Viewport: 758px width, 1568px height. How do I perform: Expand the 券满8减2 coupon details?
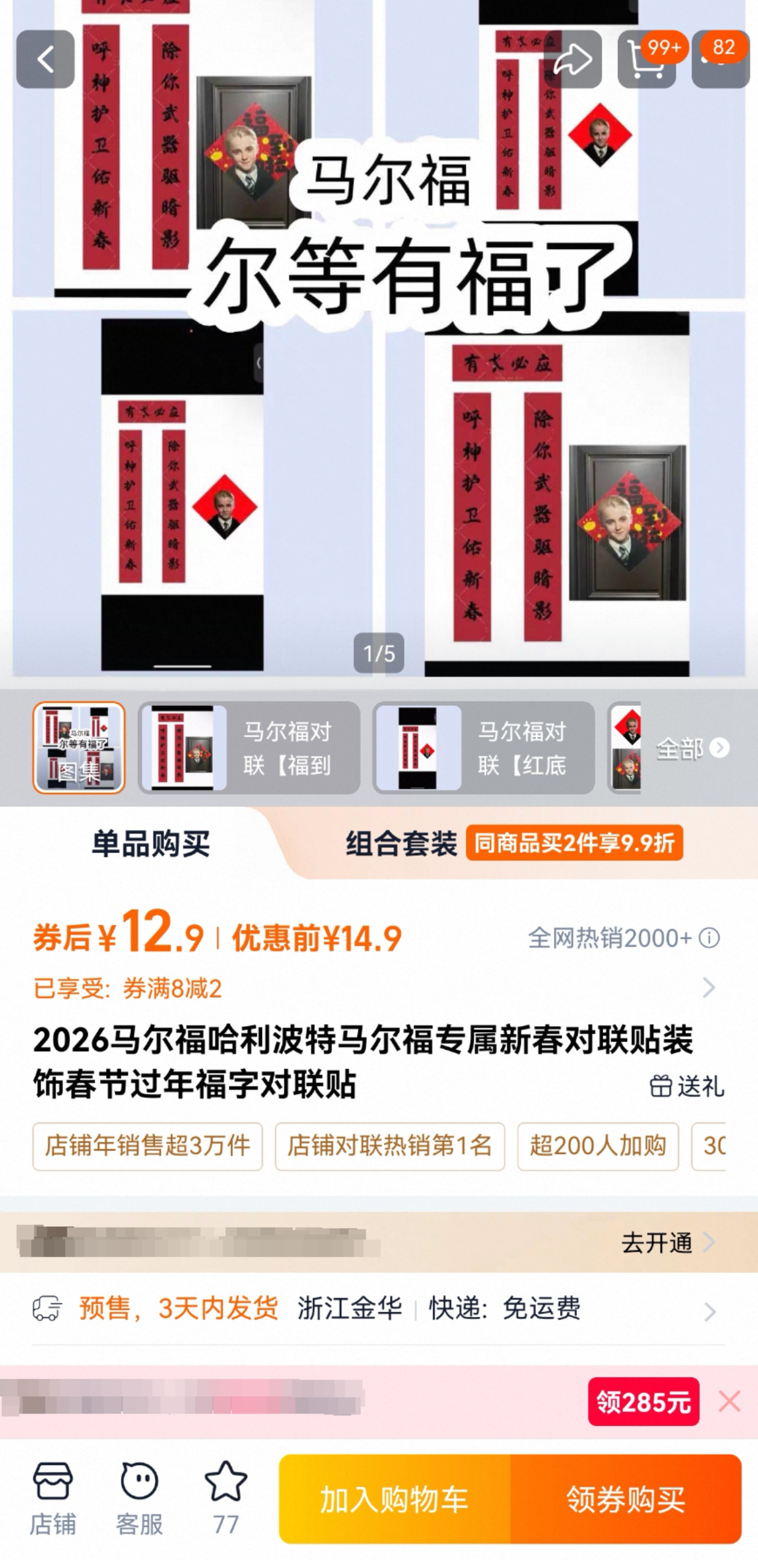(708, 988)
